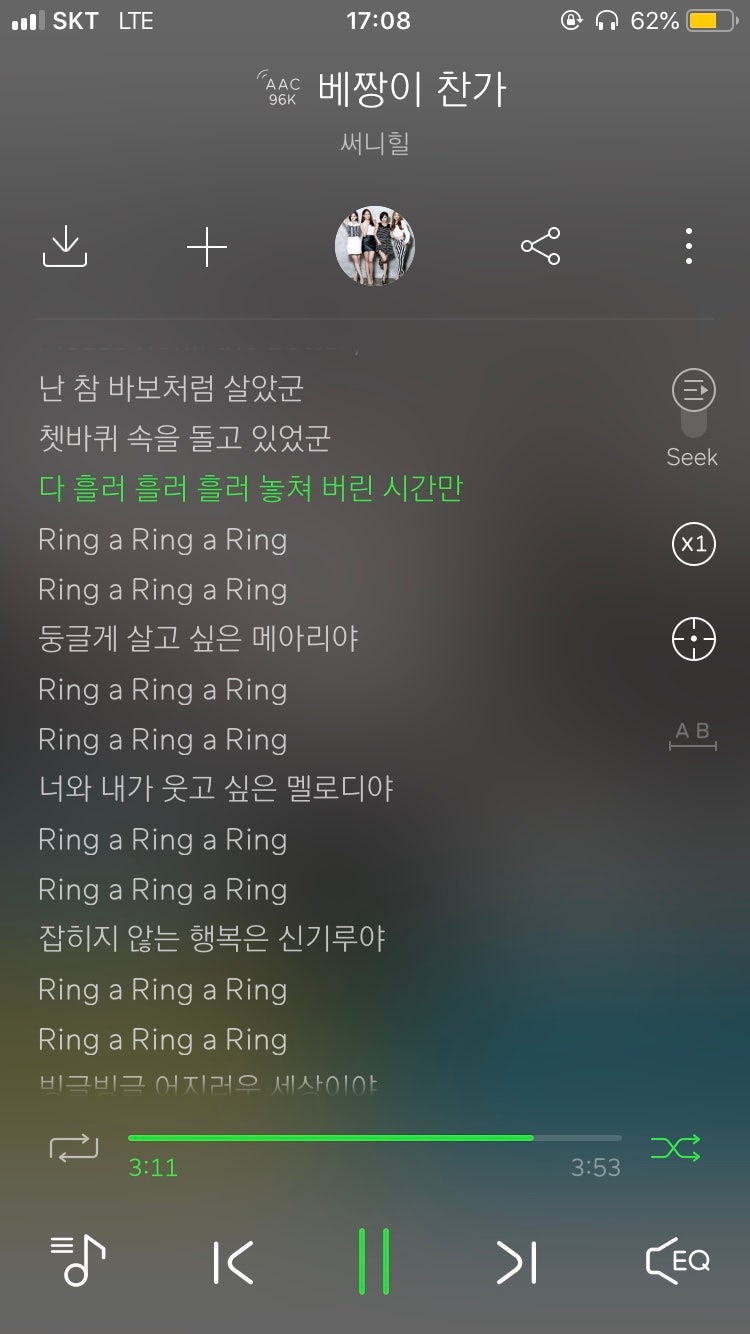Jump in the song via the progress bar
This screenshot has height=1334, width=750.
click(x=375, y=1137)
